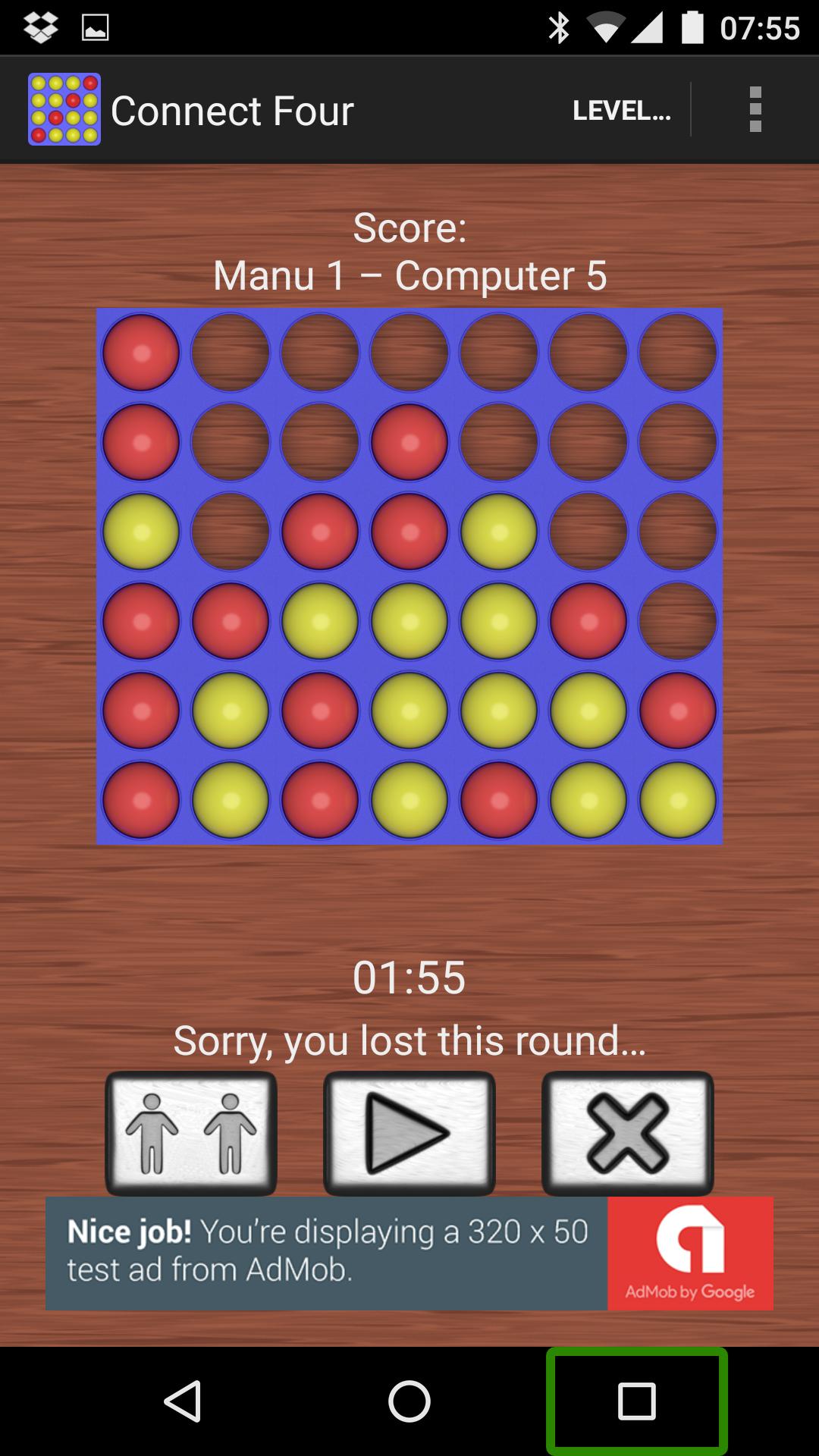The height and width of the screenshot is (1456, 819).
Task: Open the overflow menu with three dots
Action: click(x=755, y=110)
